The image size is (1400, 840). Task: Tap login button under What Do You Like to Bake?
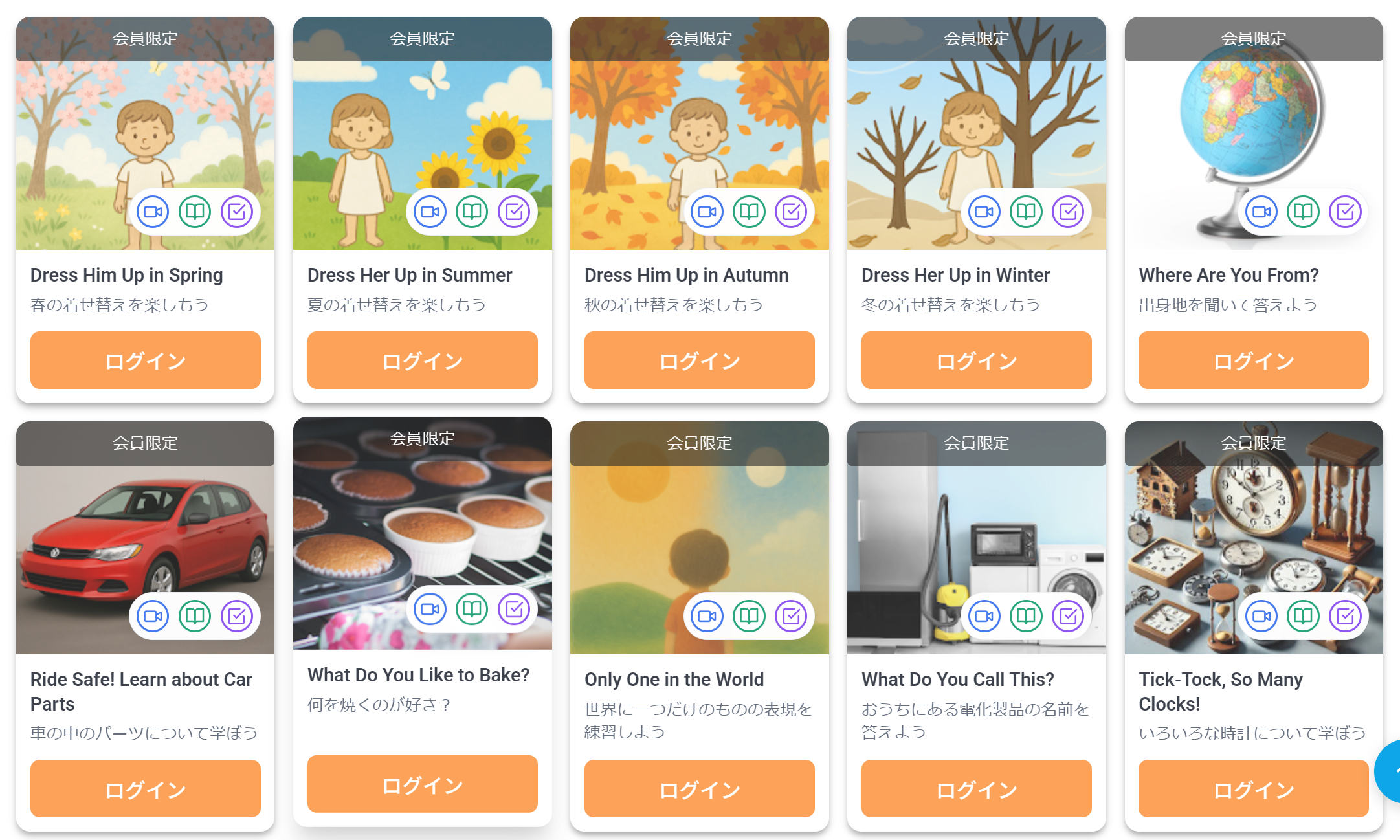coord(422,784)
